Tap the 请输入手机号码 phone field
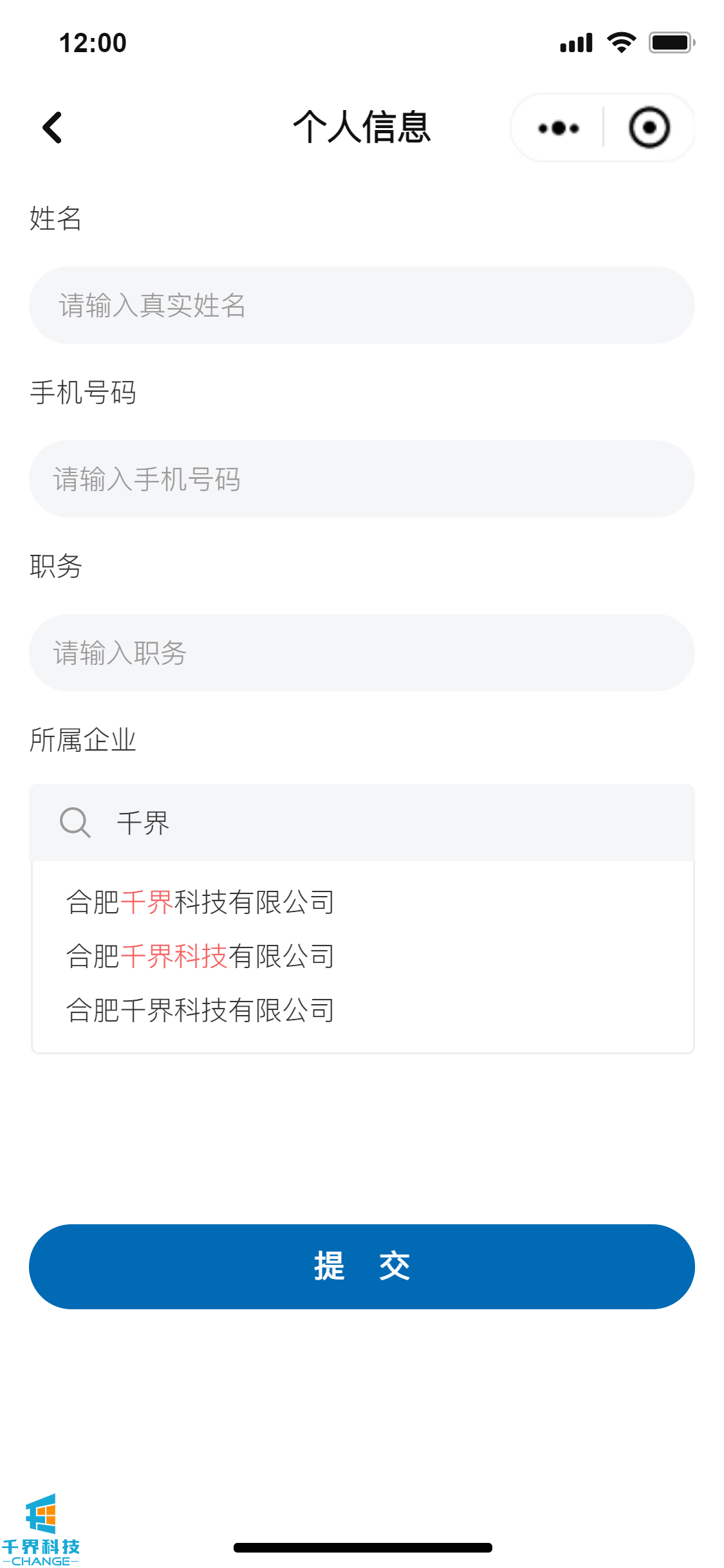724x1568 pixels. 362,479
